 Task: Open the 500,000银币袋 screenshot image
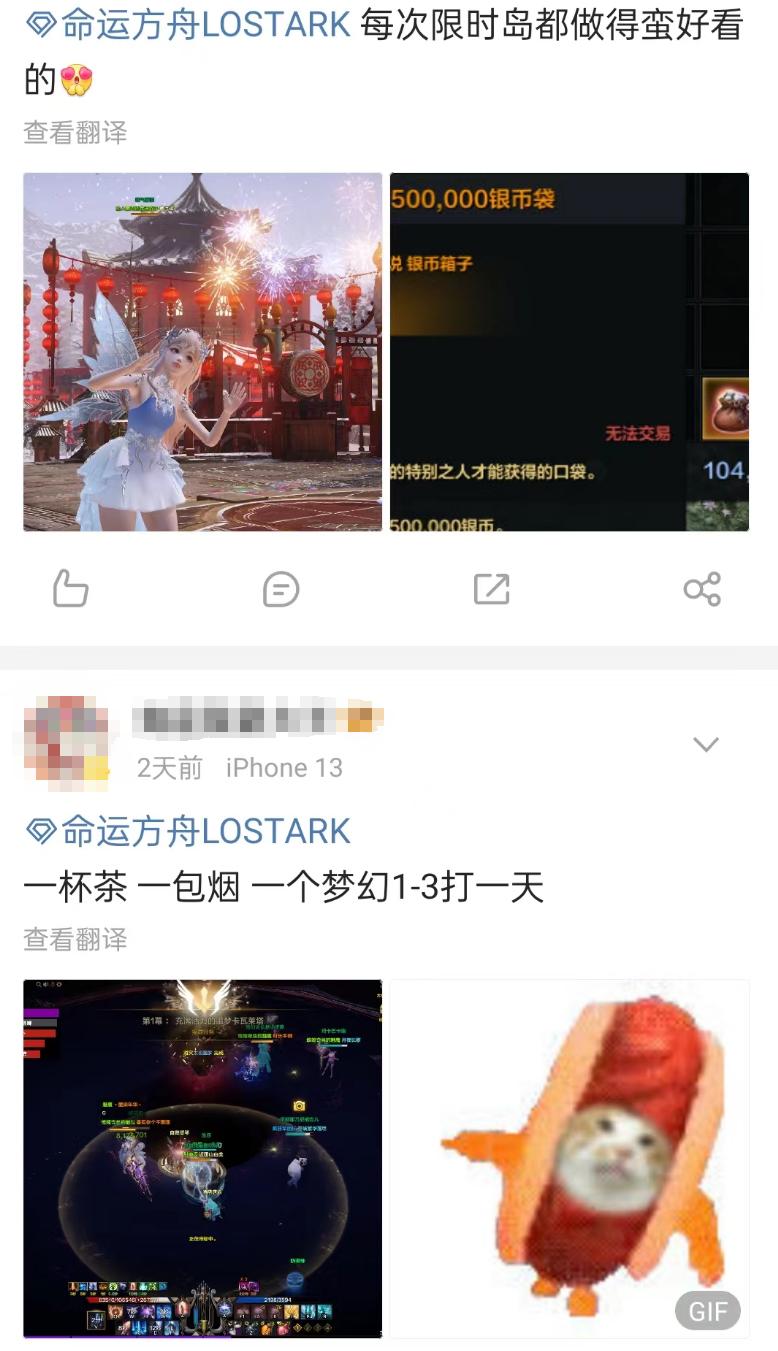pos(569,352)
